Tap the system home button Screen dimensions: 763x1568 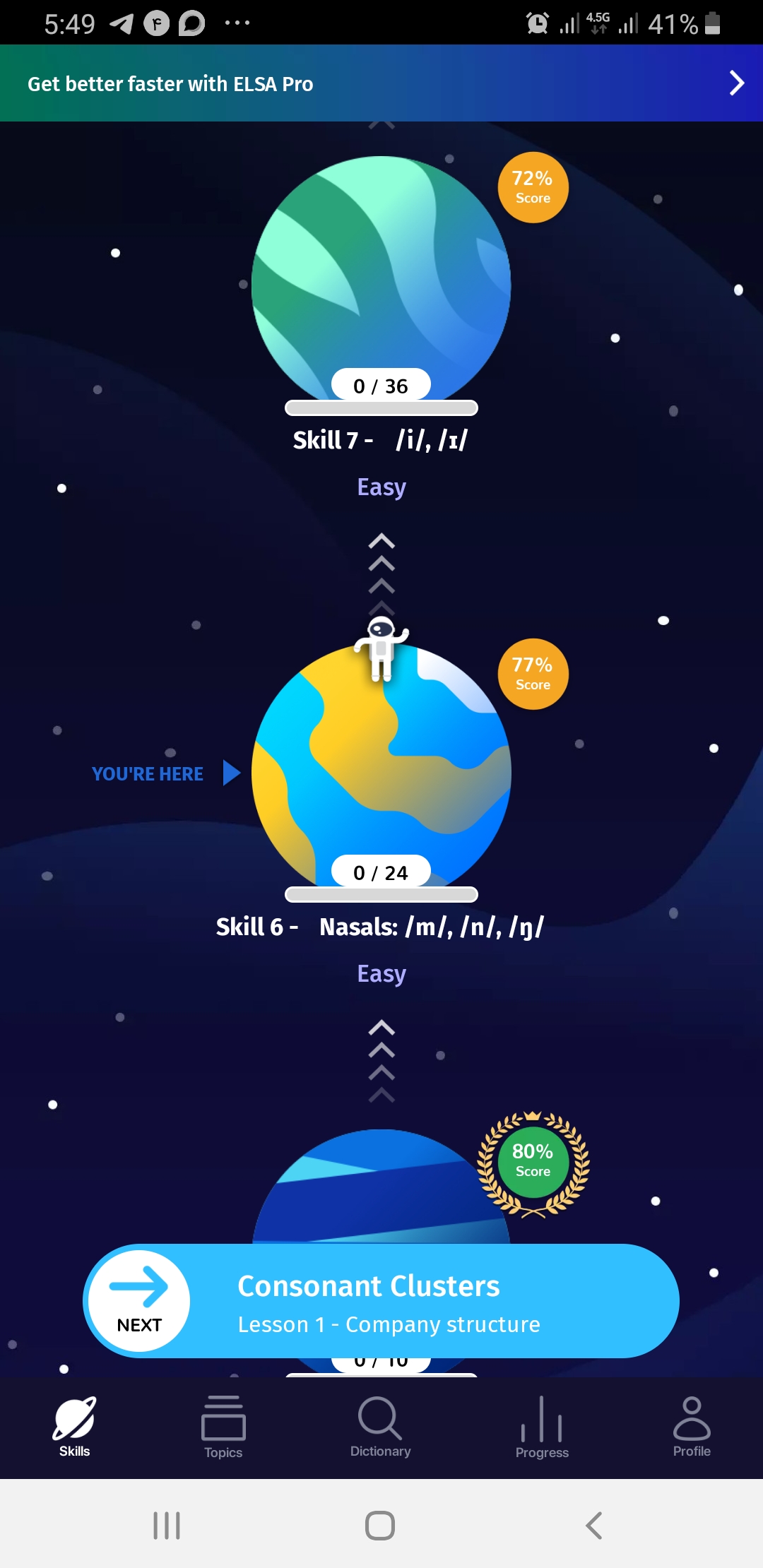coord(380,1526)
